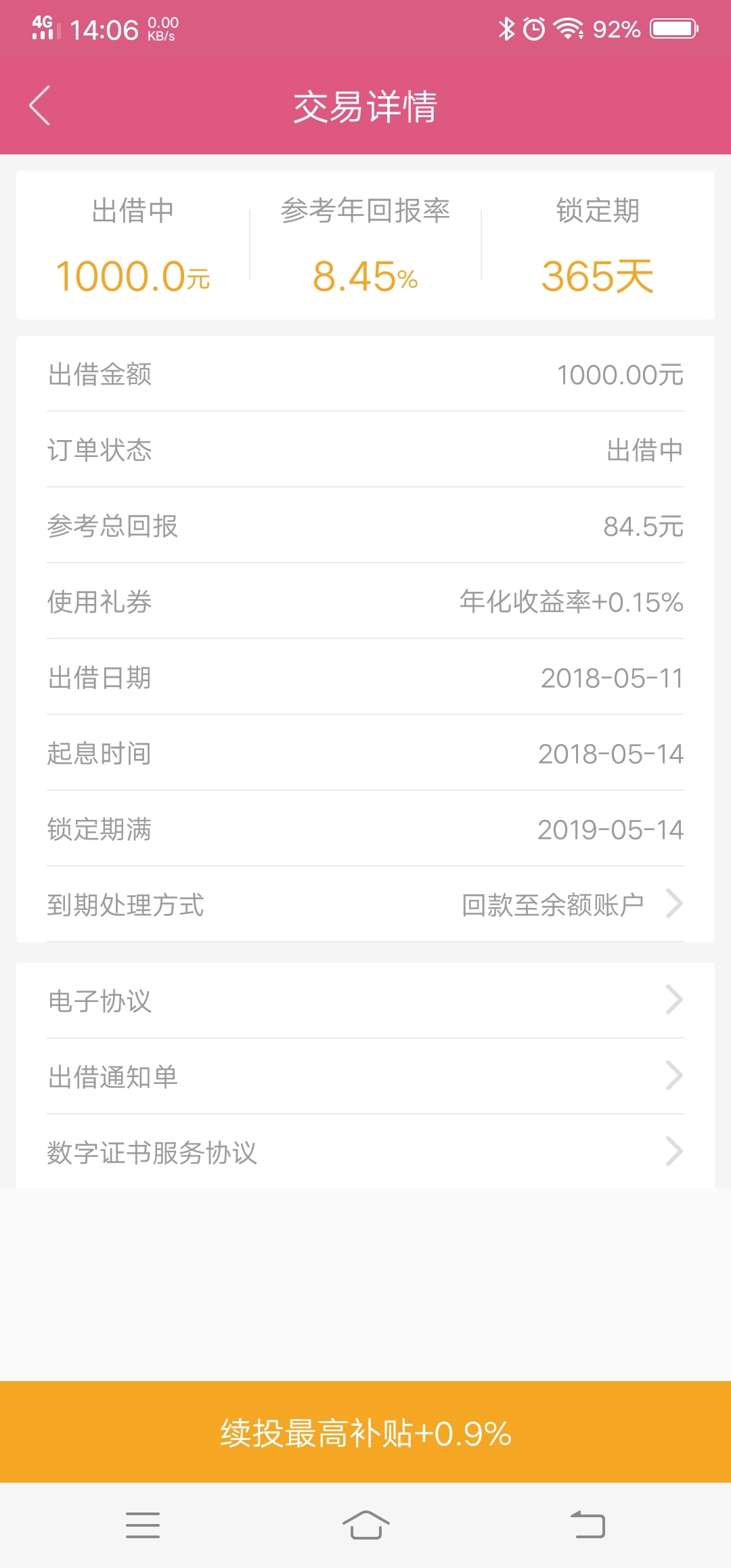731x1568 pixels.
Task: Open the 电子协议 row
Action: click(x=365, y=1001)
